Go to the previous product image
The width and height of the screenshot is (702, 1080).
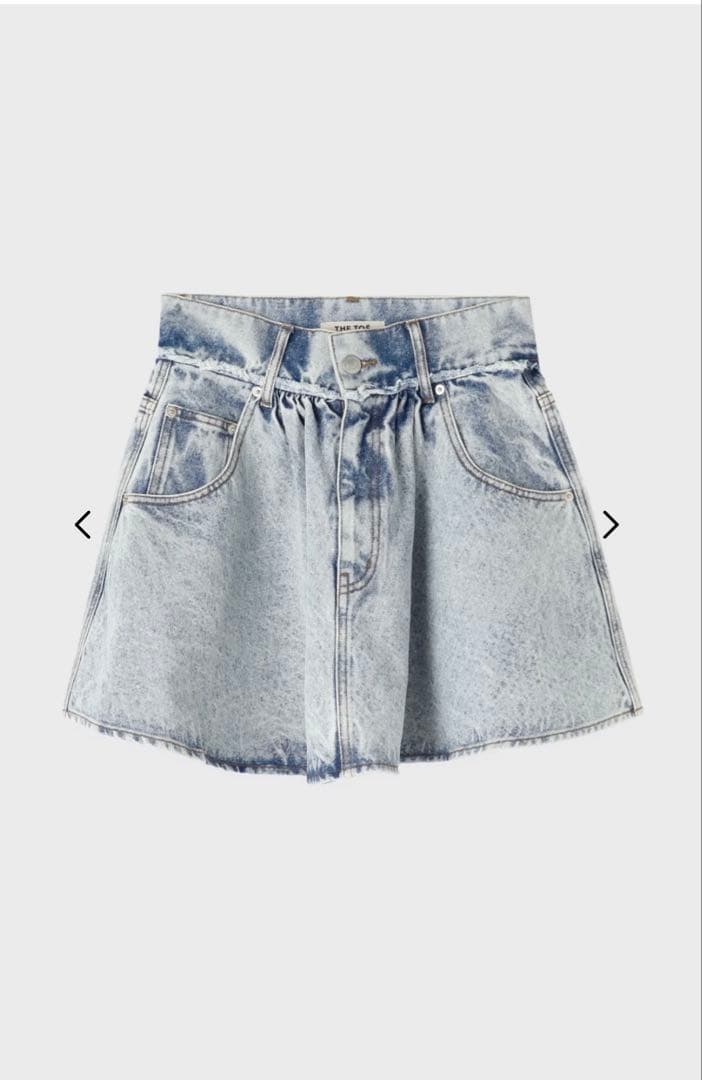pos(83,524)
